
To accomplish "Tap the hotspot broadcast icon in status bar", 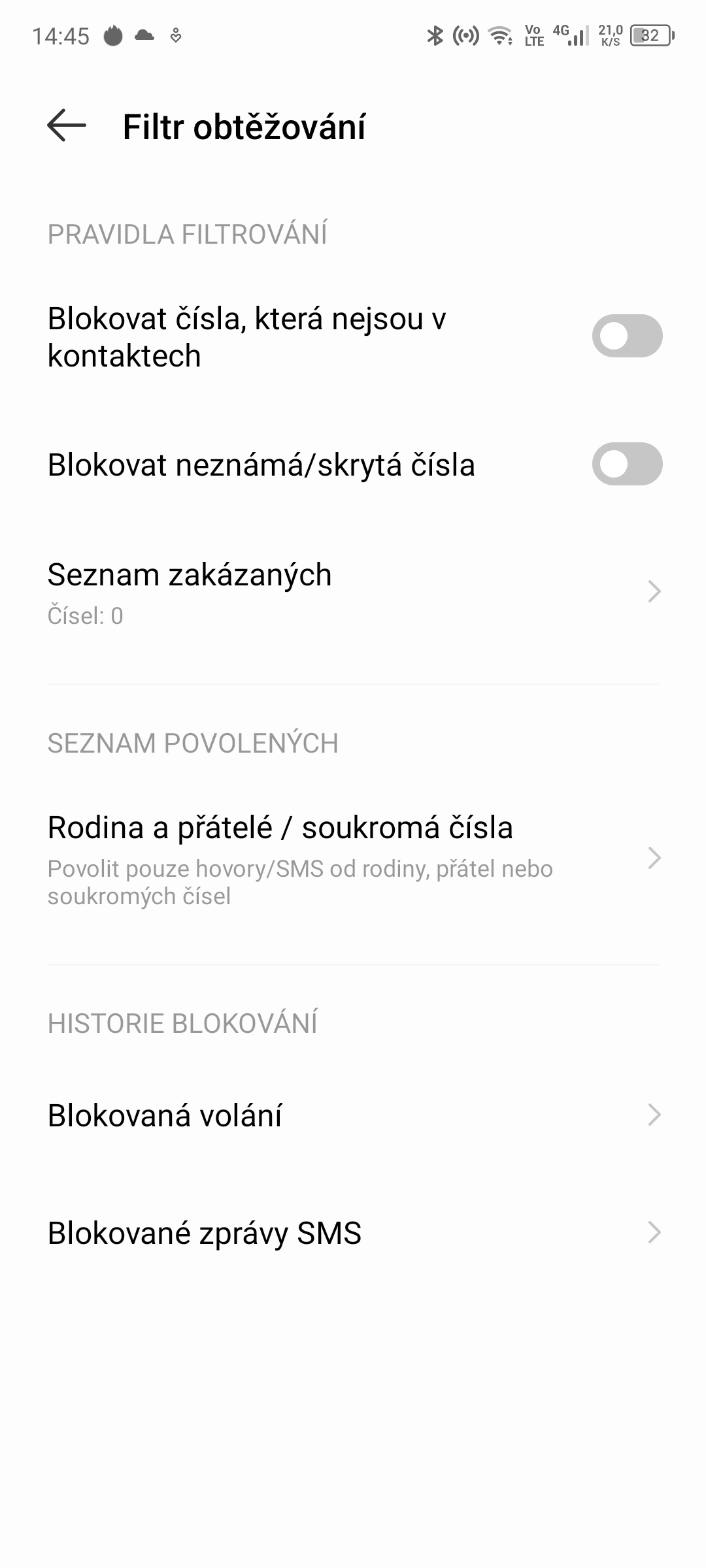I will coord(465,37).
